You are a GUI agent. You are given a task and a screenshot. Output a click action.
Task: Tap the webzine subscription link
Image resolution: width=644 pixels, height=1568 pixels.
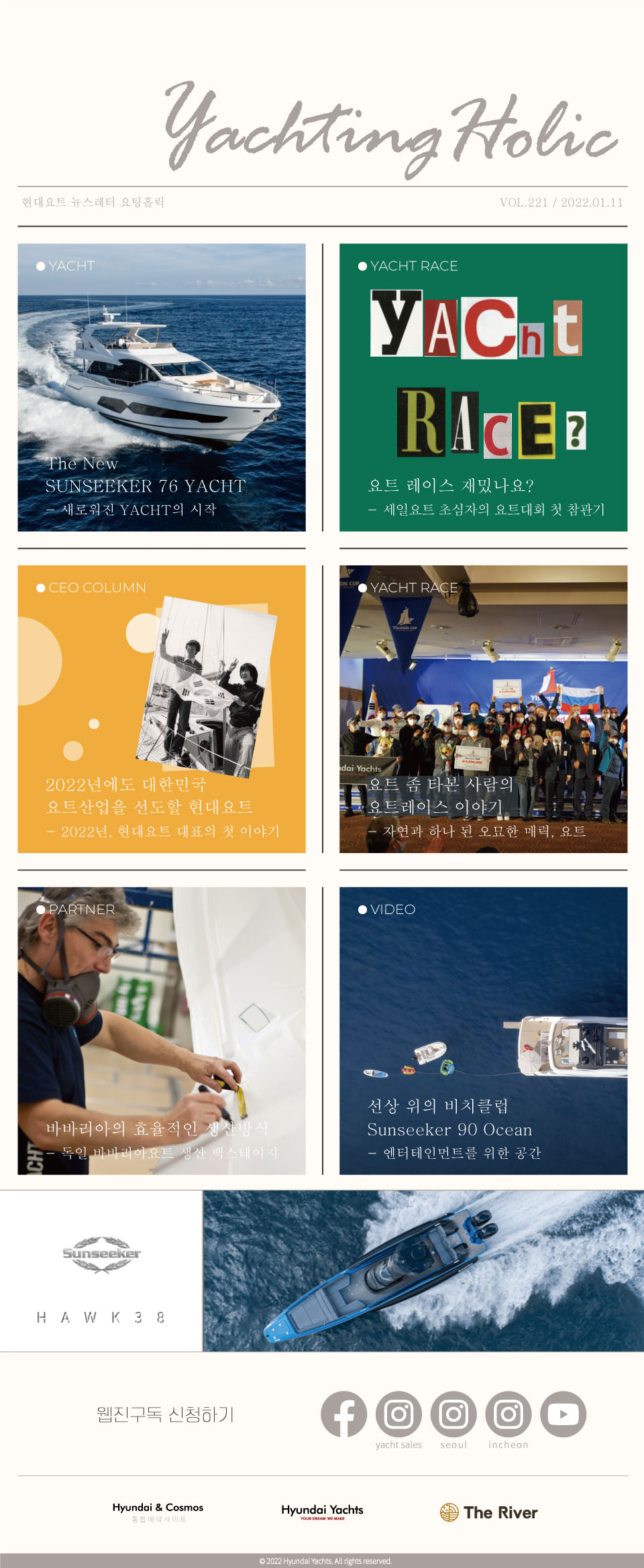(x=165, y=1414)
